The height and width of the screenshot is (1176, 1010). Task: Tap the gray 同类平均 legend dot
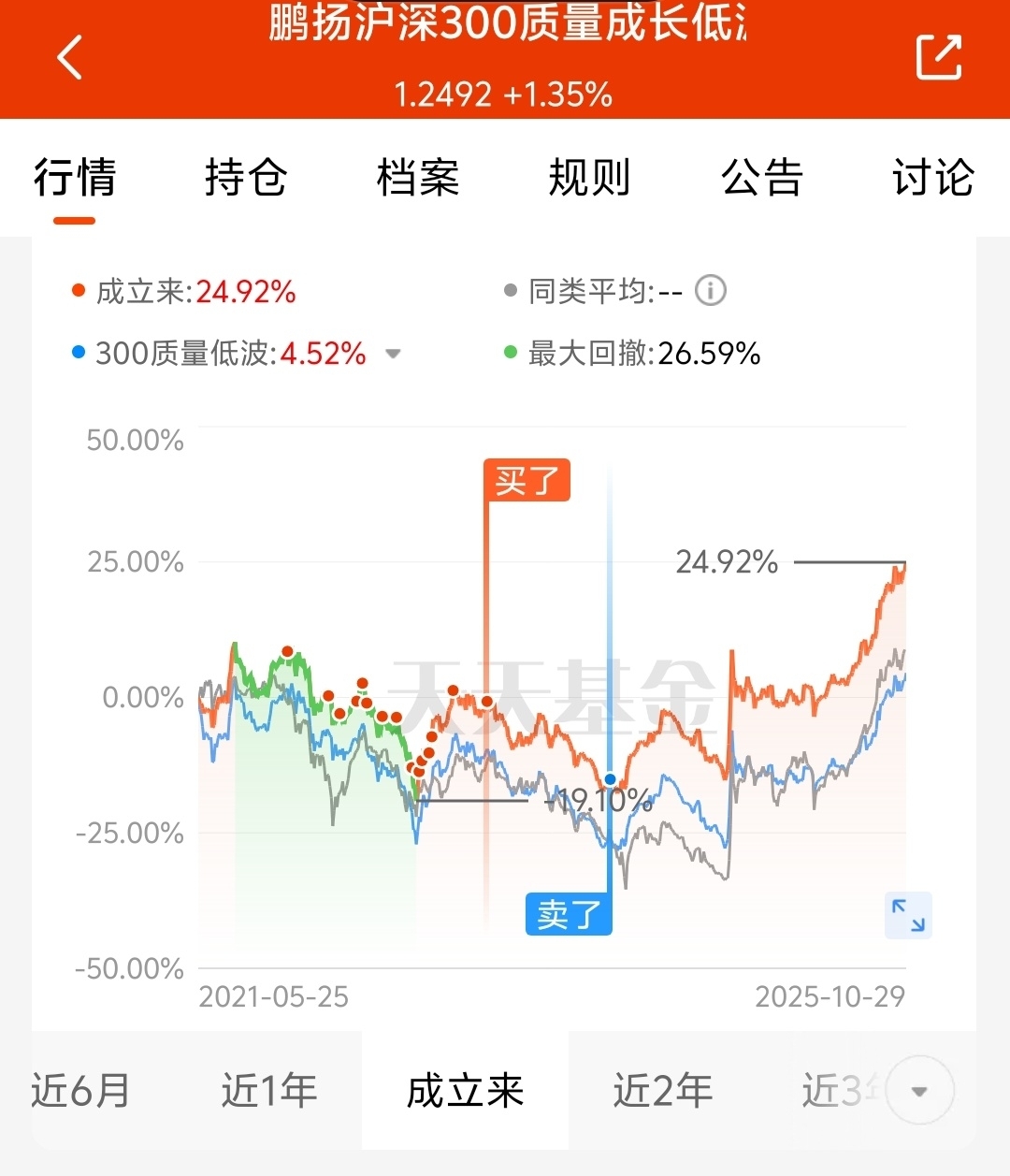pos(510,291)
